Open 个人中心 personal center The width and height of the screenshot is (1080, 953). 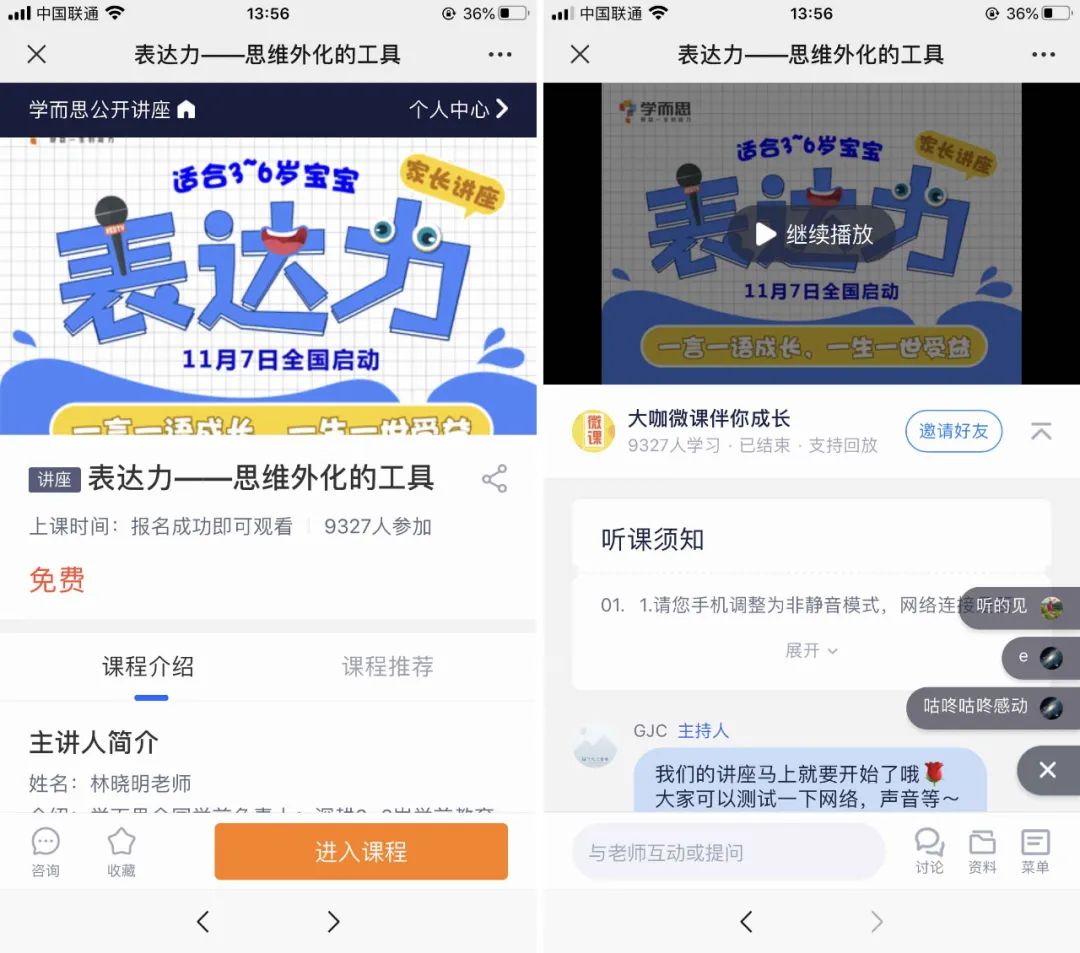tap(458, 109)
